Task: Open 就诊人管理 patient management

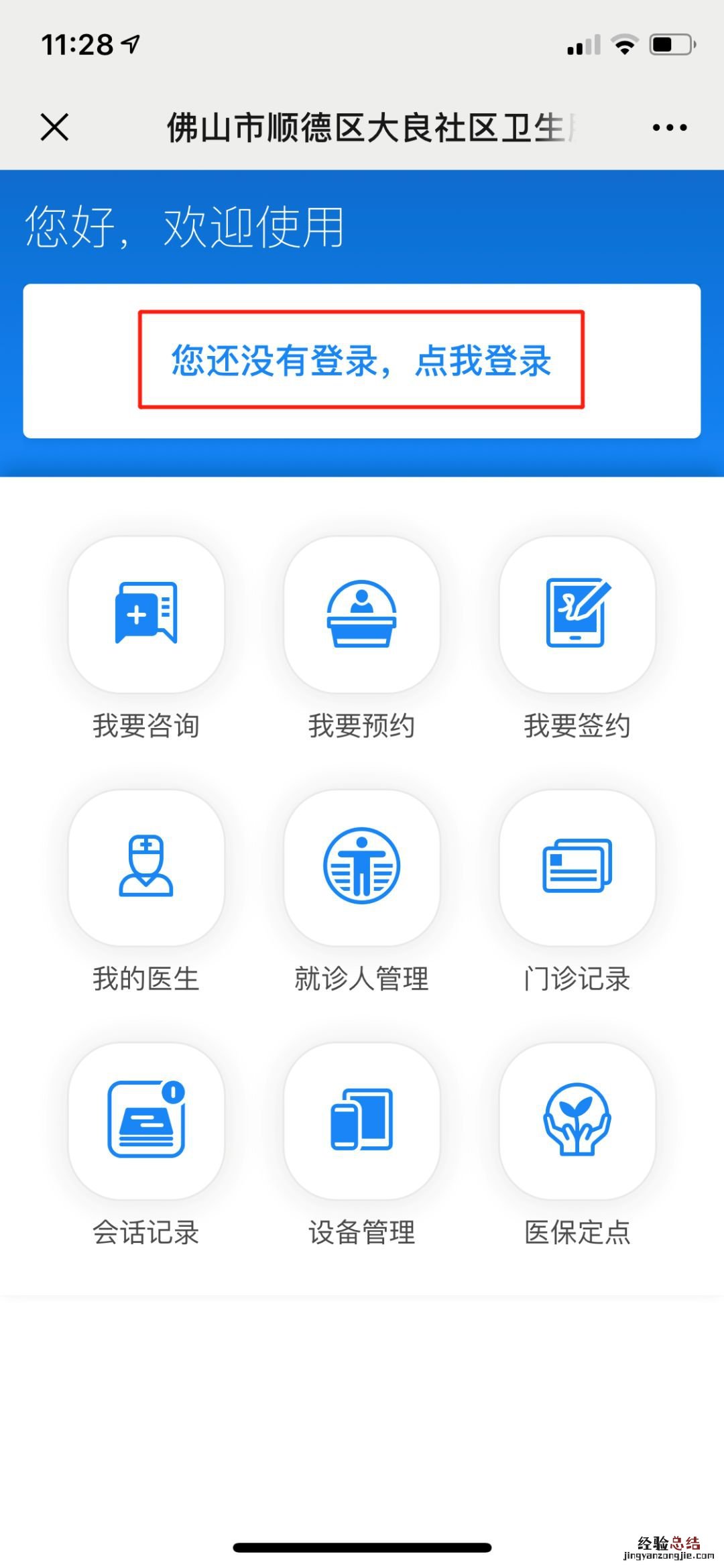Action: point(361,867)
